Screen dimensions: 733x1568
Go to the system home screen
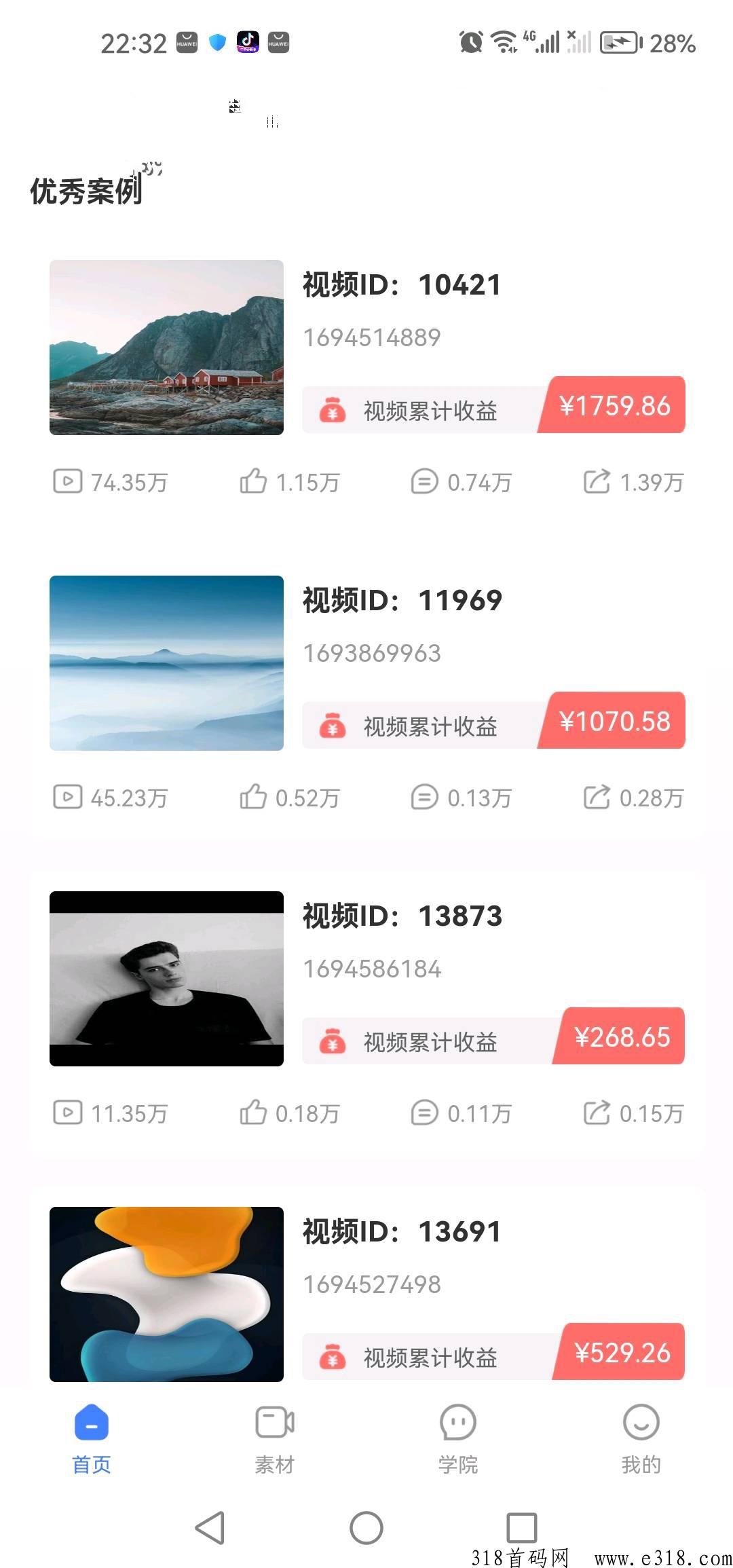click(366, 1528)
